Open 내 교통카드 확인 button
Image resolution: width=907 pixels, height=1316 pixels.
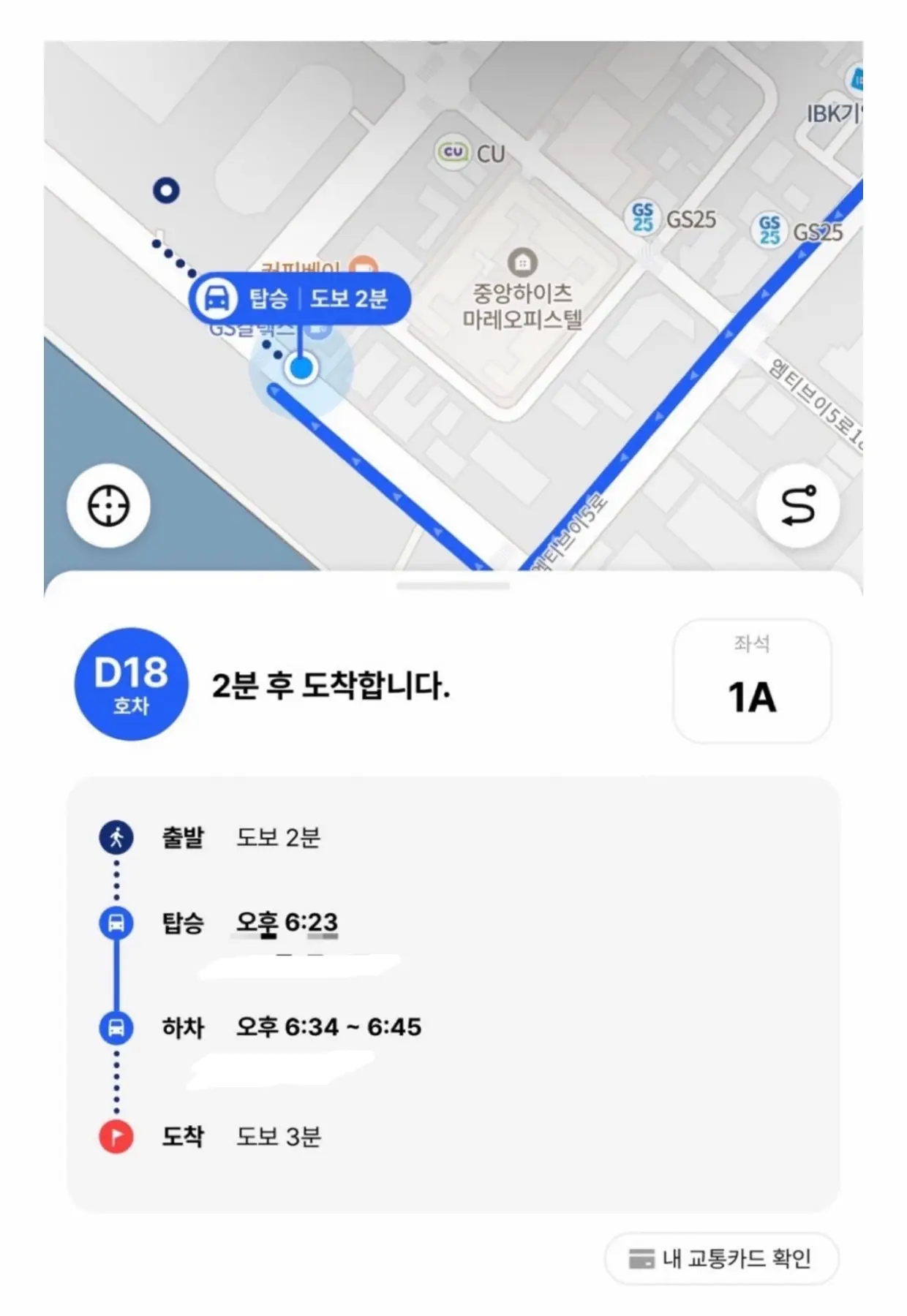coord(721,1258)
